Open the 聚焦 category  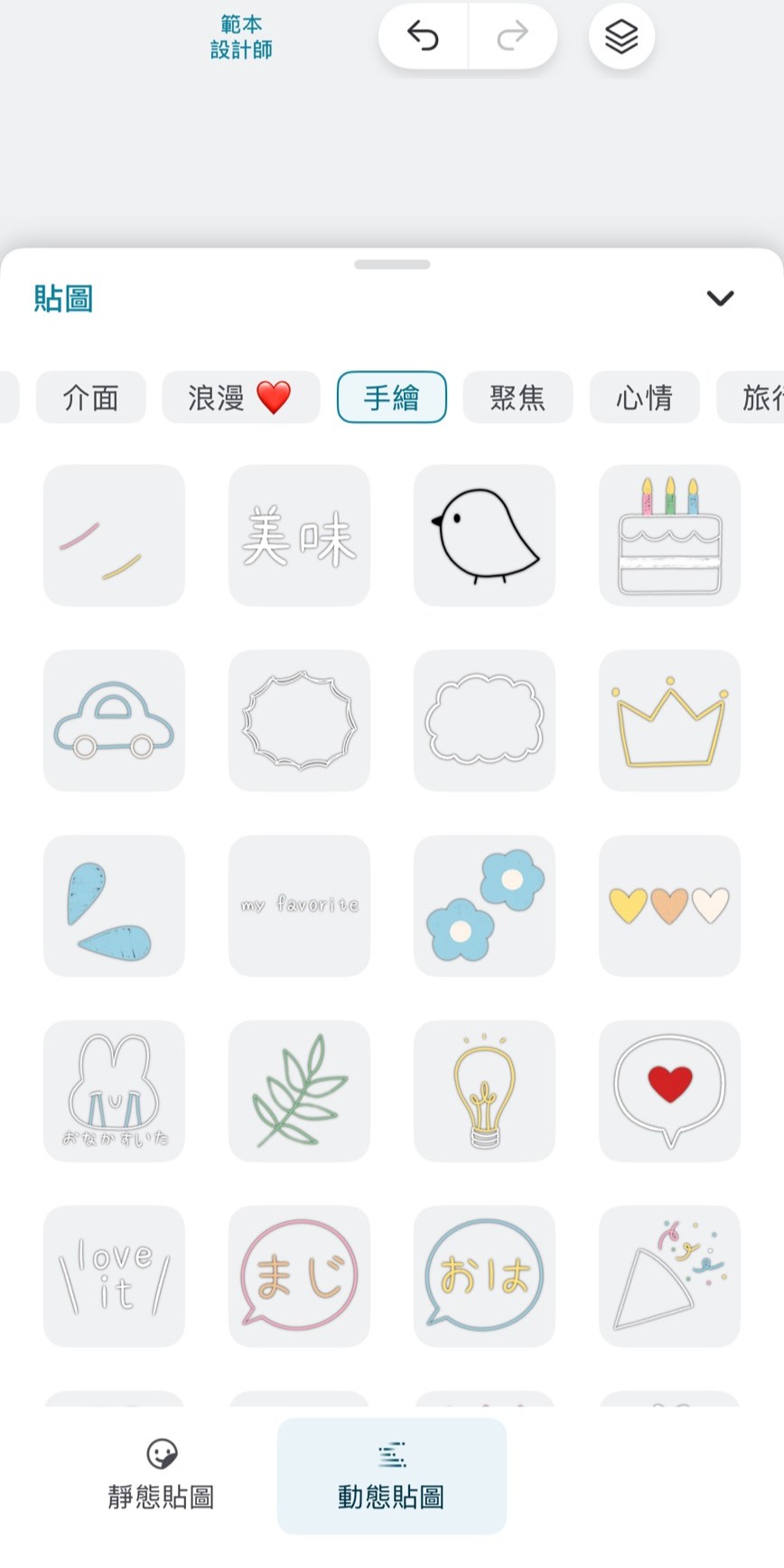click(518, 397)
